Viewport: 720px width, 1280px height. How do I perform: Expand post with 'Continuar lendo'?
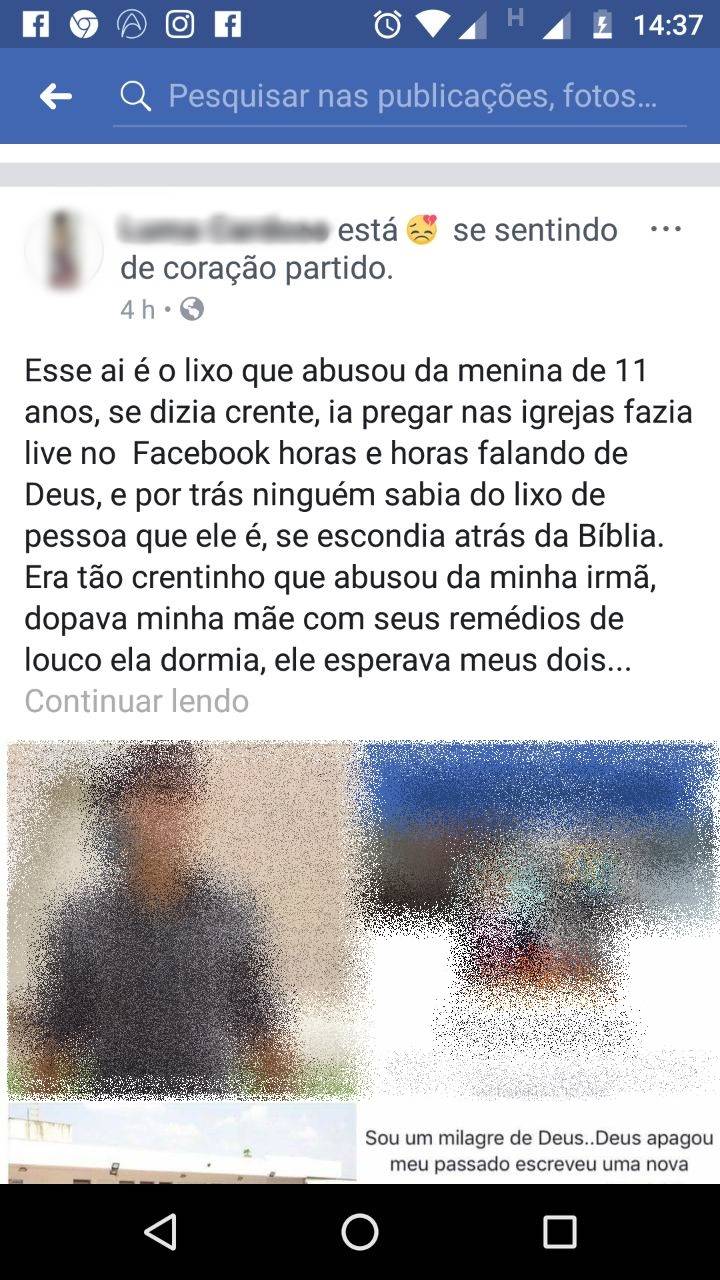point(136,701)
